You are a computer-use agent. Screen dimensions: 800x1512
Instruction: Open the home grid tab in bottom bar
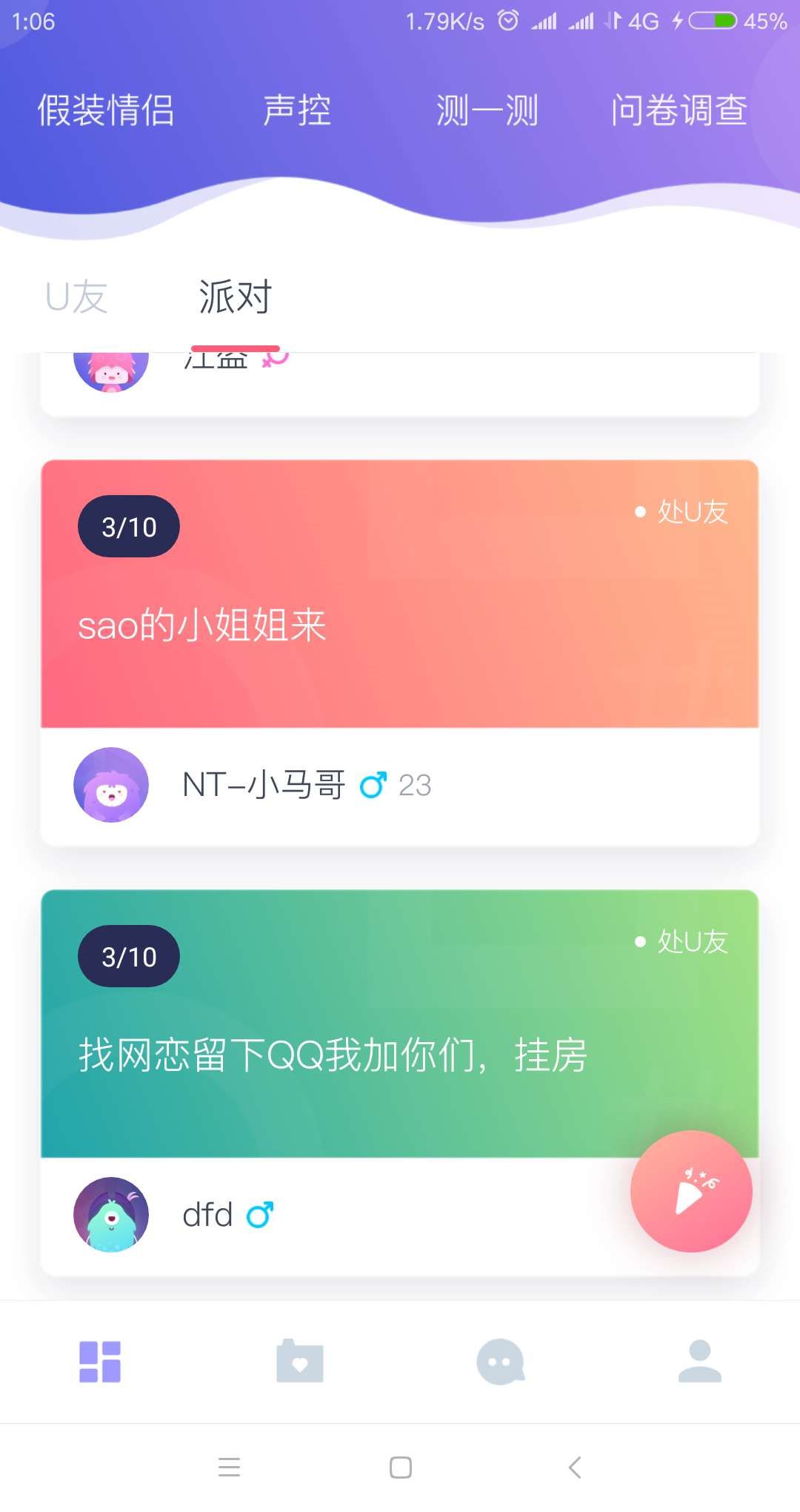(100, 1362)
